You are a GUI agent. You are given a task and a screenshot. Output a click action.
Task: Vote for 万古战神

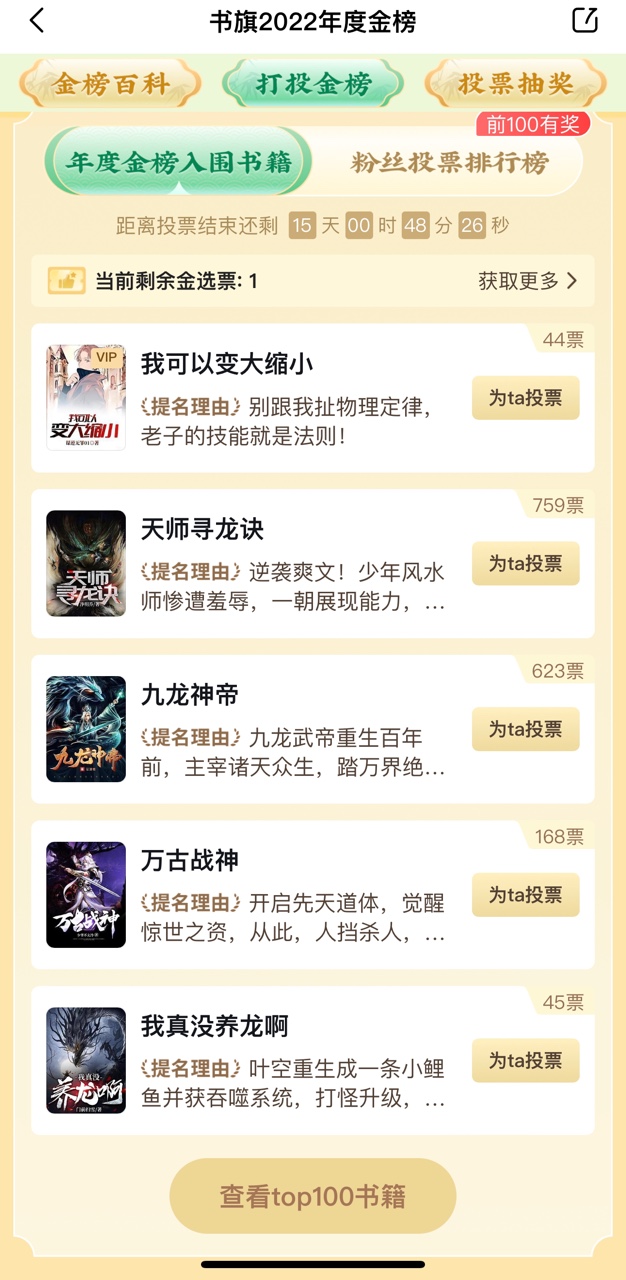[525, 895]
